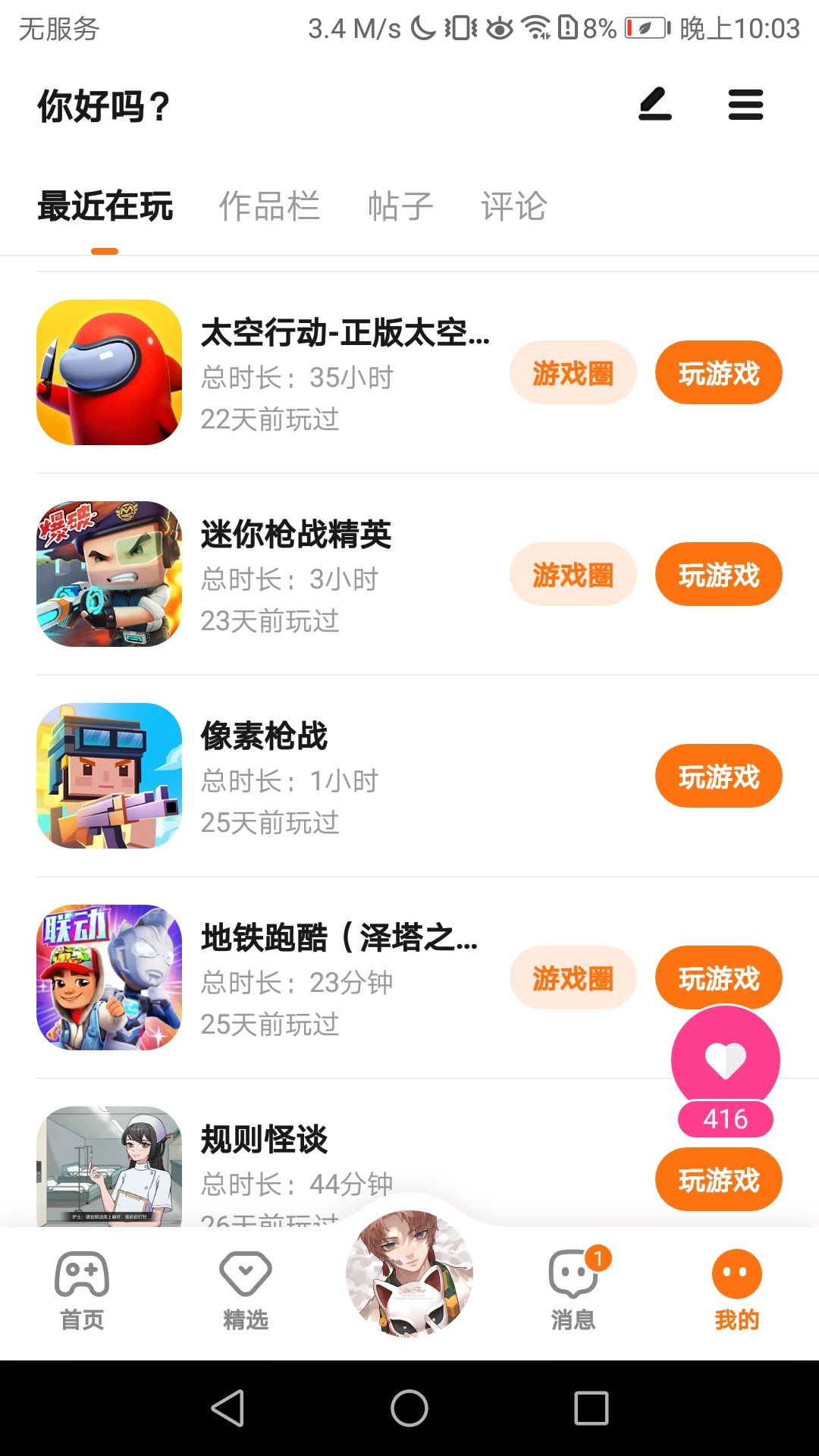This screenshot has height=1456, width=819.
Task: Tap 玩游戏 for 太空行动
Action: [x=718, y=373]
